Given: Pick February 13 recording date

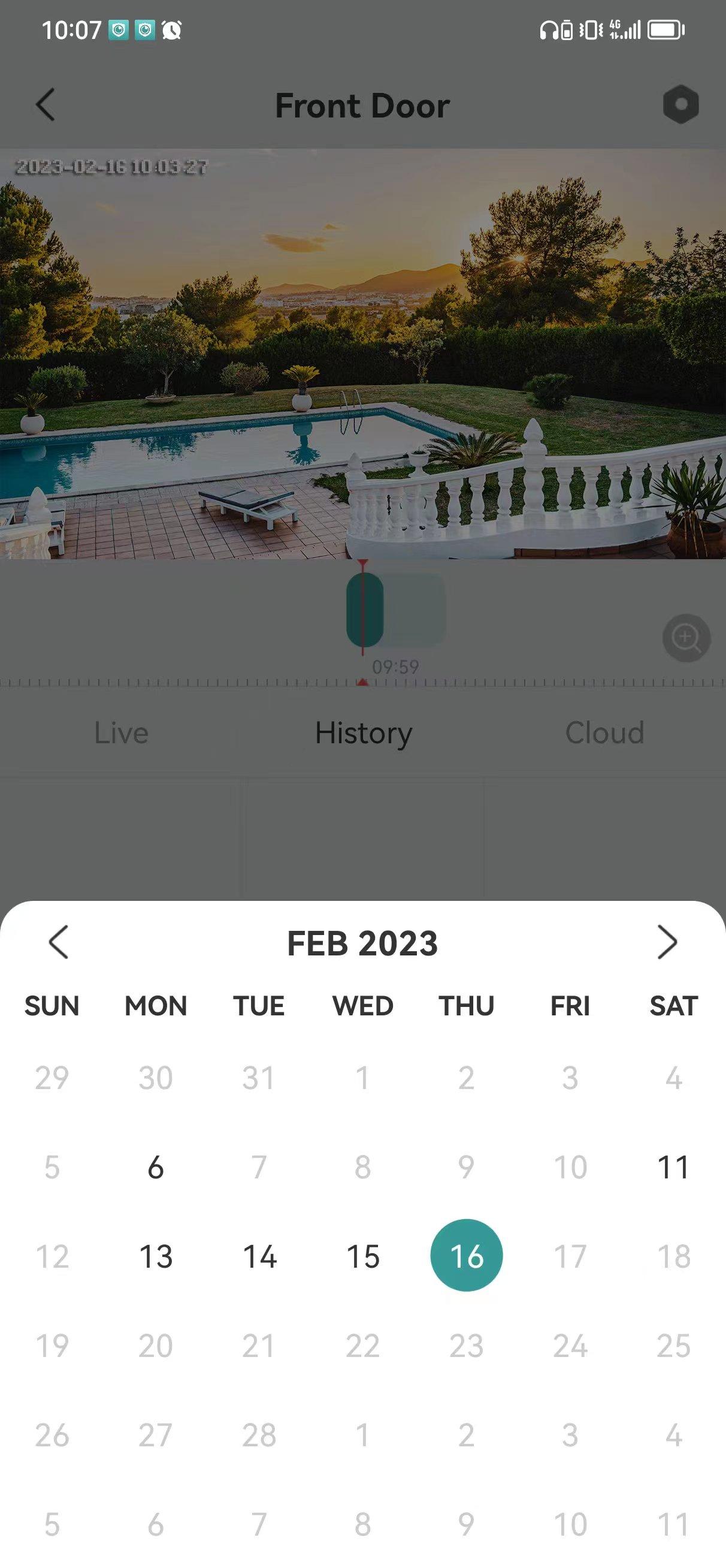Looking at the screenshot, I should point(156,1256).
